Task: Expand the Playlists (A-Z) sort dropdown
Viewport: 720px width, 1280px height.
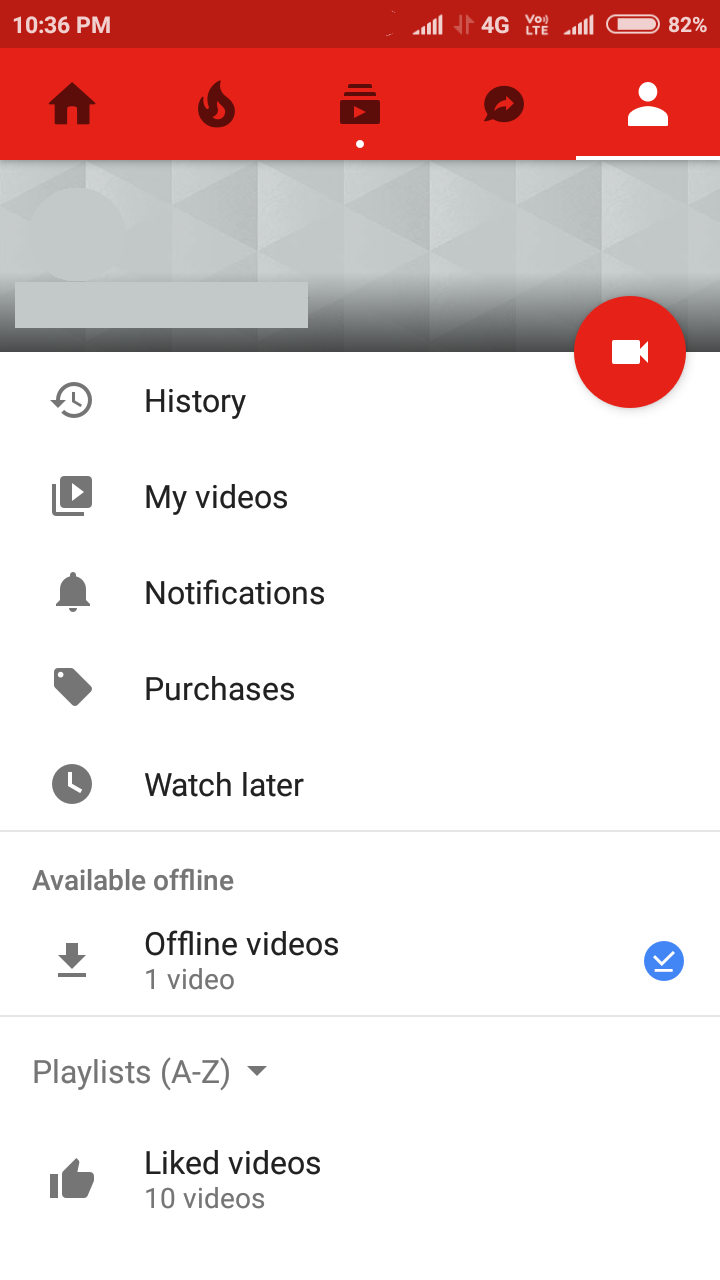Action: click(x=150, y=1072)
